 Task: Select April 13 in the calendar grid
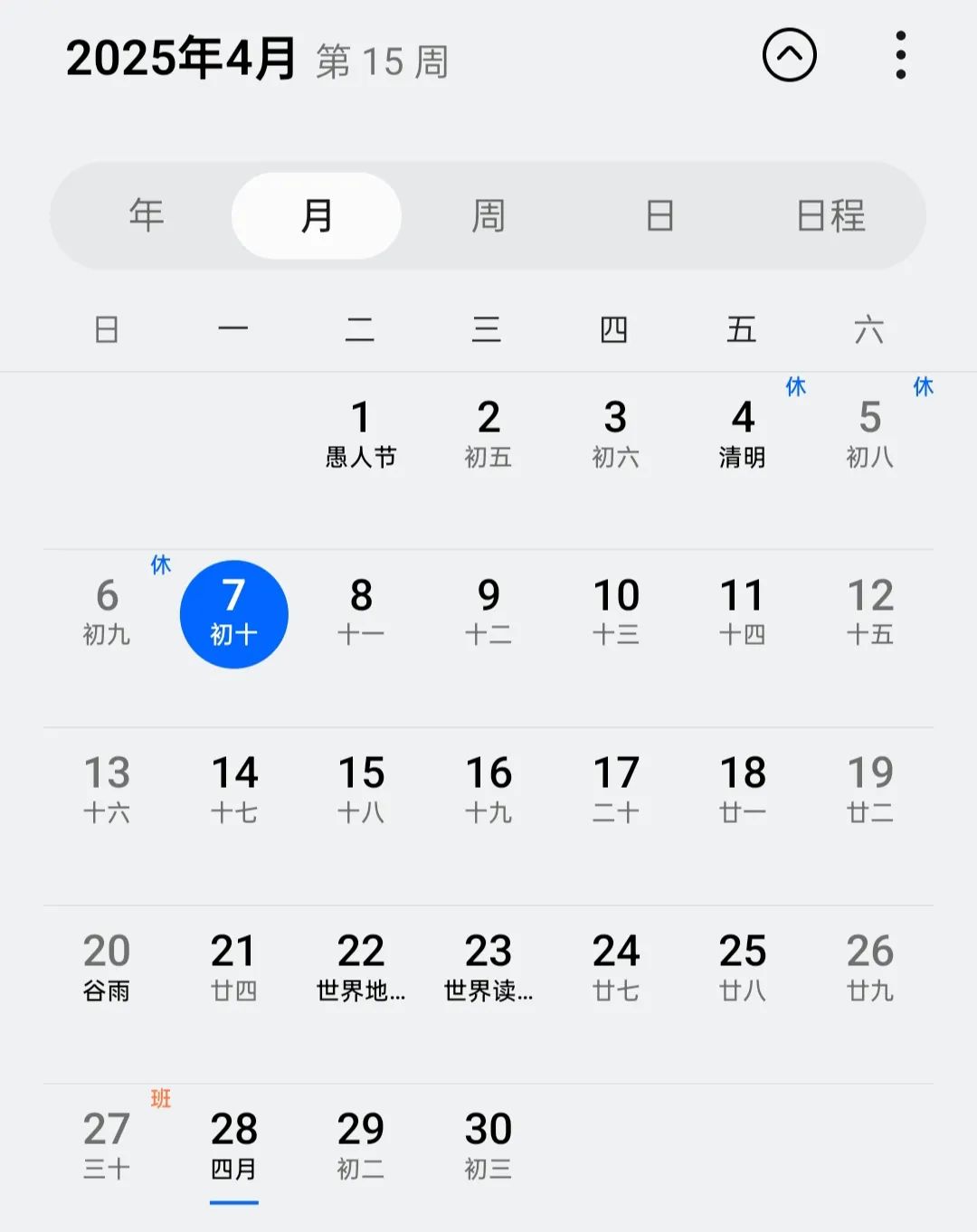point(108,789)
